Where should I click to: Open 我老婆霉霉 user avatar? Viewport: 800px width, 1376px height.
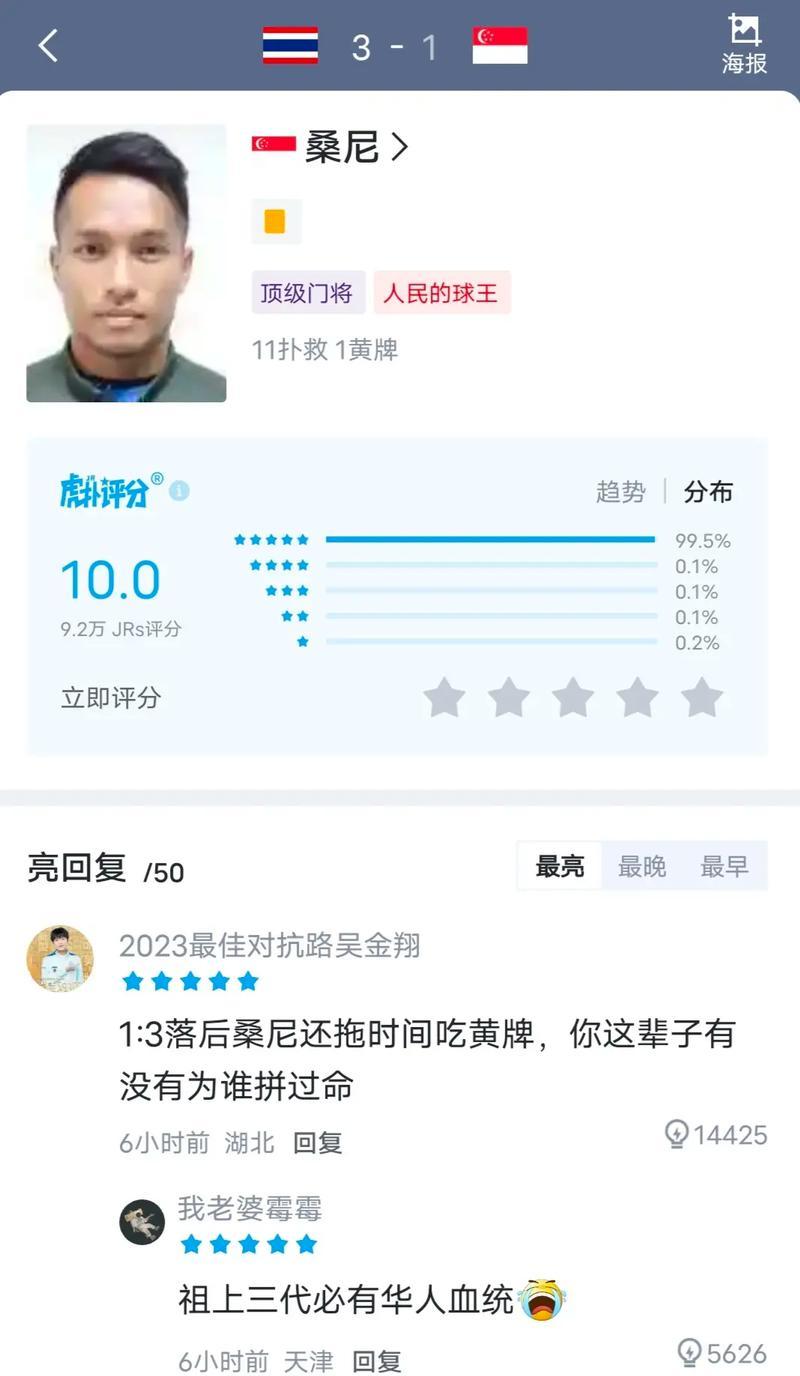click(142, 1222)
